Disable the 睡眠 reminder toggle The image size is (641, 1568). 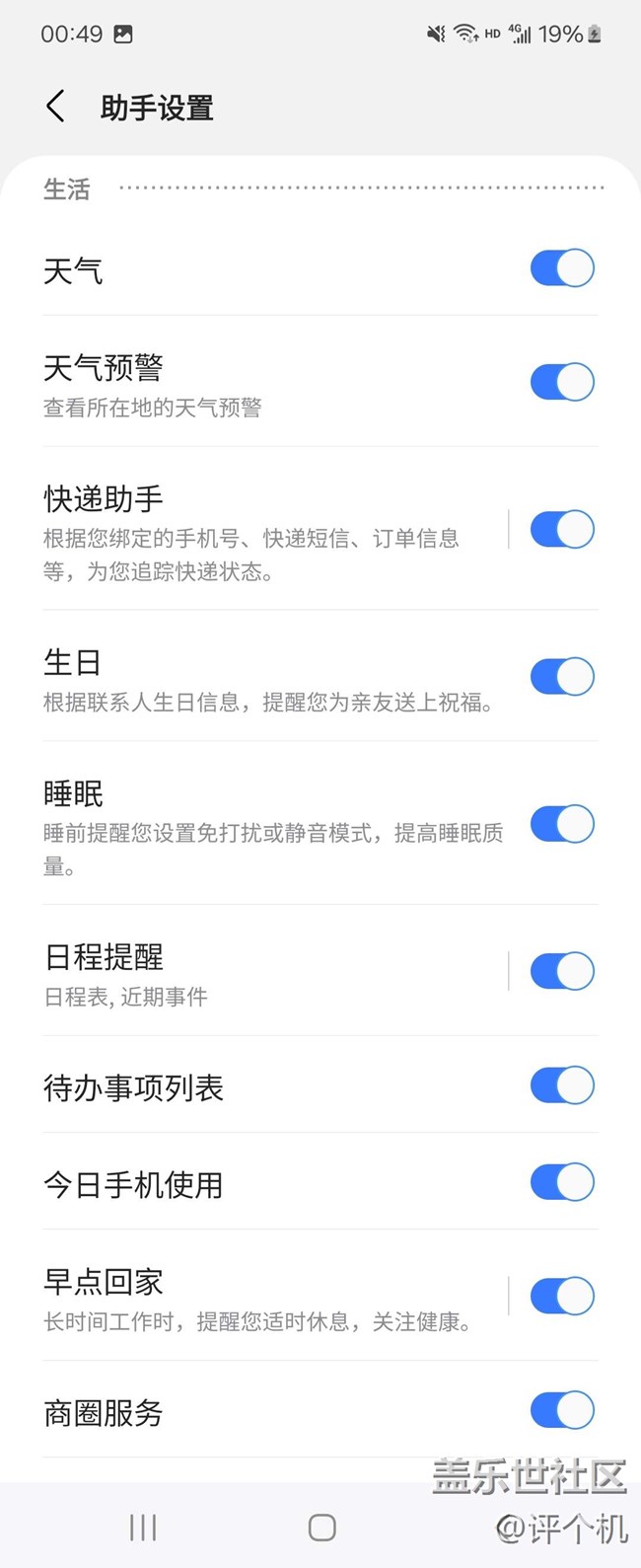(562, 824)
